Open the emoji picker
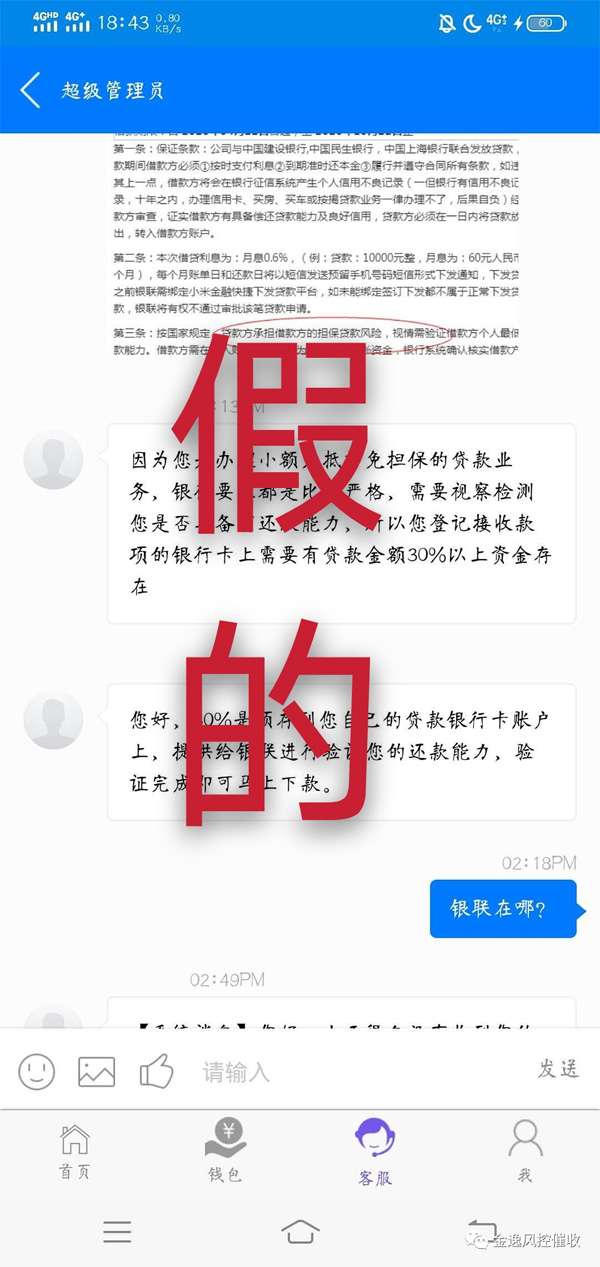Viewport: 600px width, 1267px height. click(37, 1071)
